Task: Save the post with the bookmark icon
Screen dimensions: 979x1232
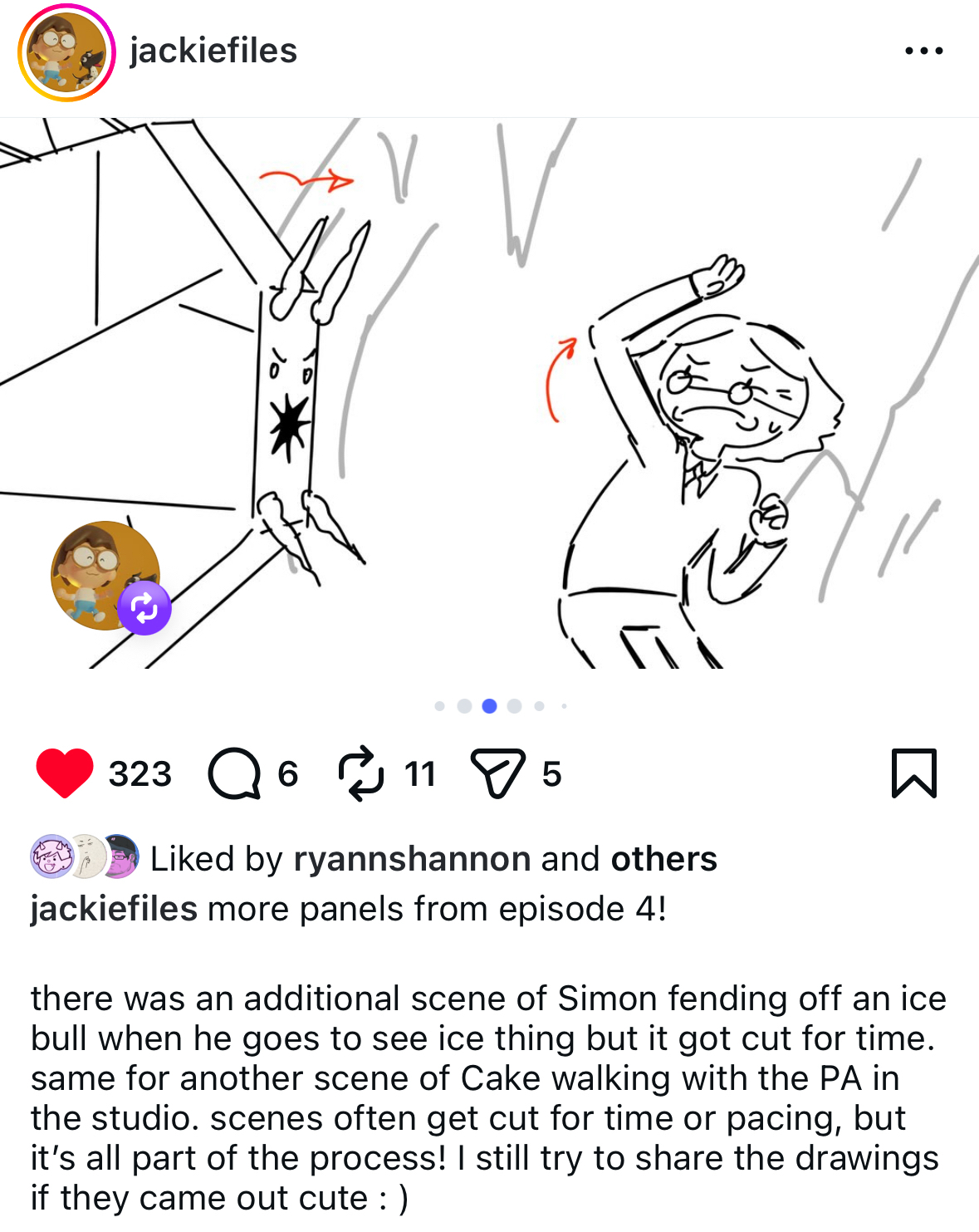Action: 913,773
